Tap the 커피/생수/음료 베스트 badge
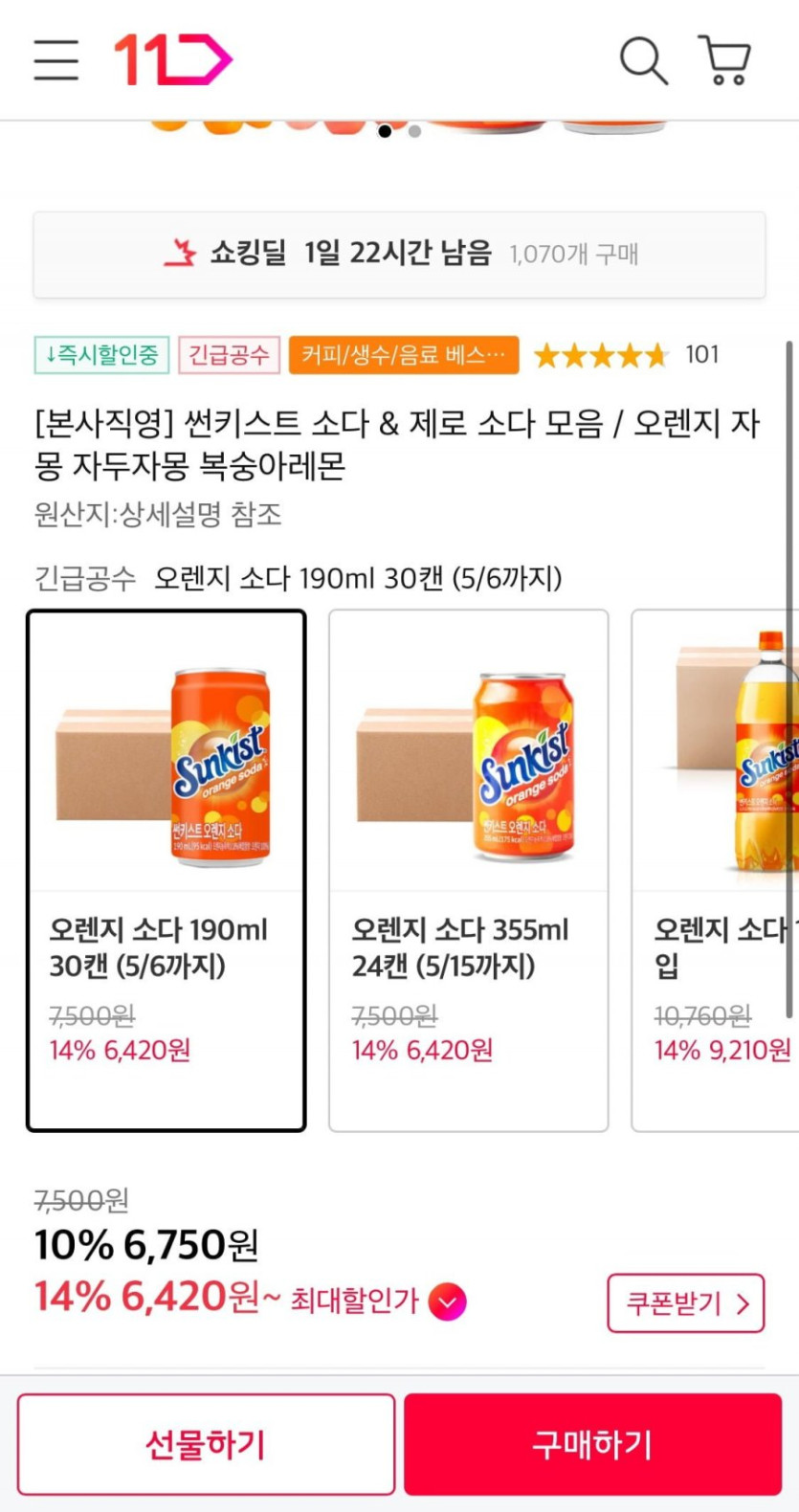This screenshot has width=799, height=1512. pos(403,355)
